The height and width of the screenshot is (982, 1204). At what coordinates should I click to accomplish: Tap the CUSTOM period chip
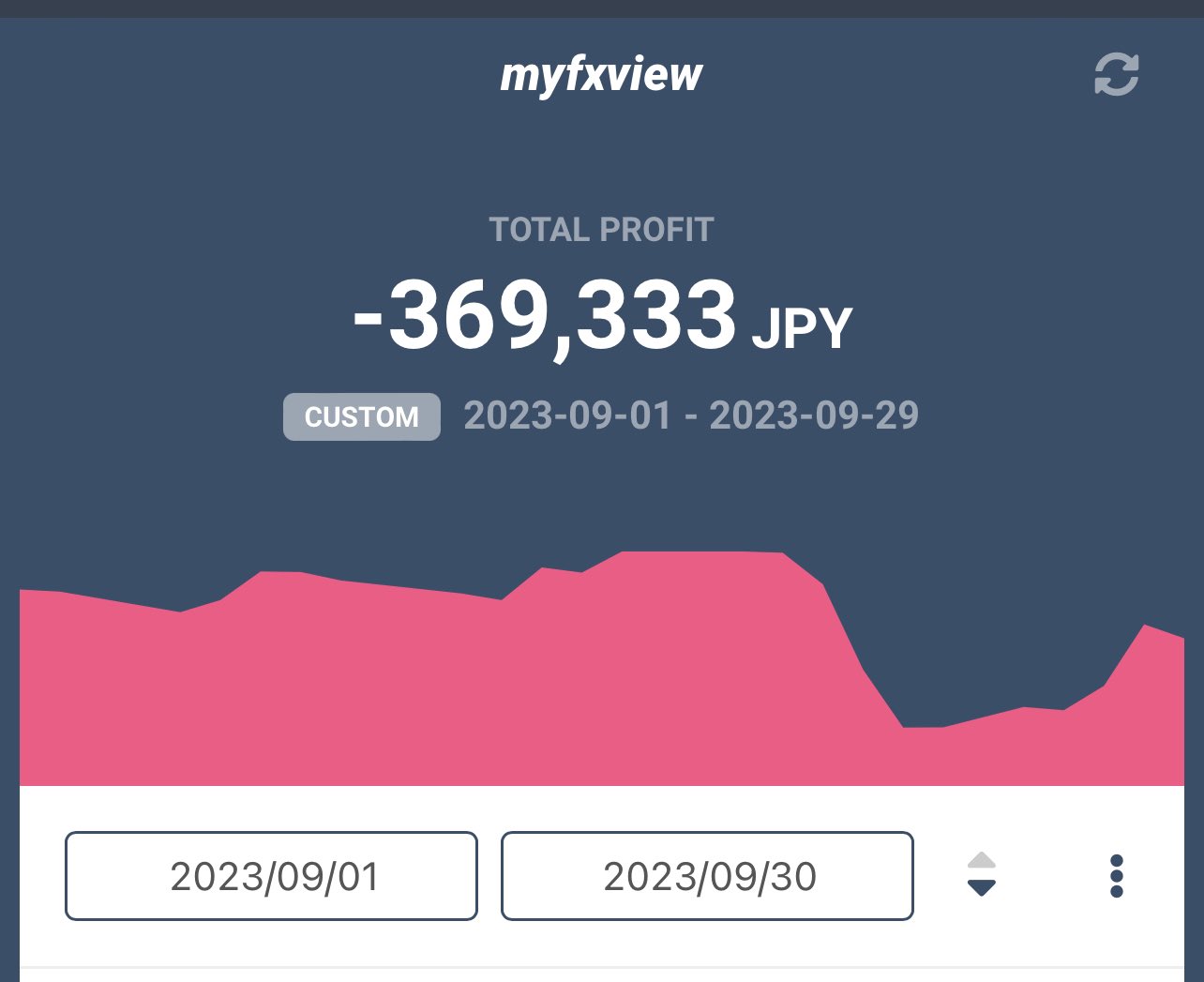pyautogui.click(x=362, y=416)
